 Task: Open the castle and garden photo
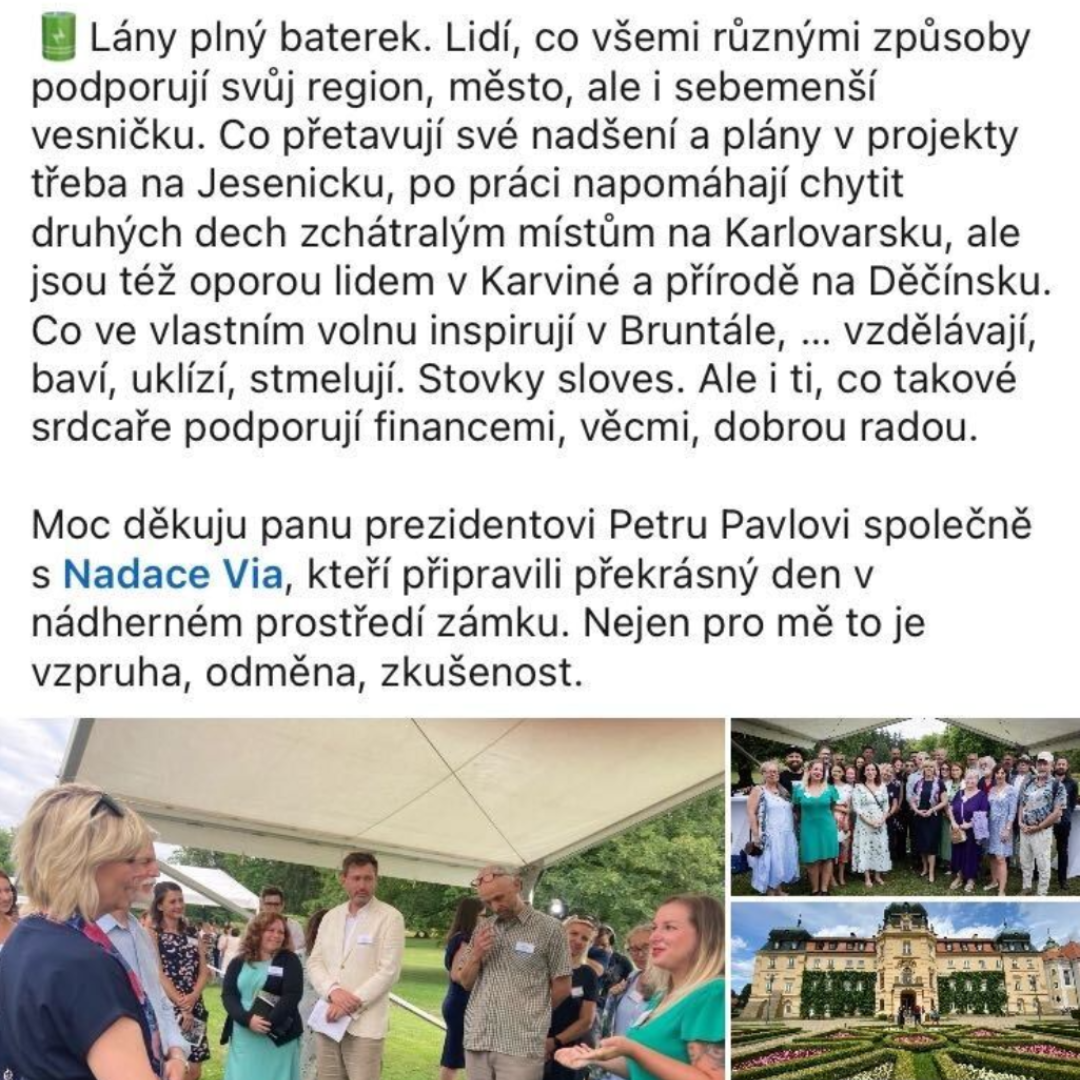pos(905,990)
